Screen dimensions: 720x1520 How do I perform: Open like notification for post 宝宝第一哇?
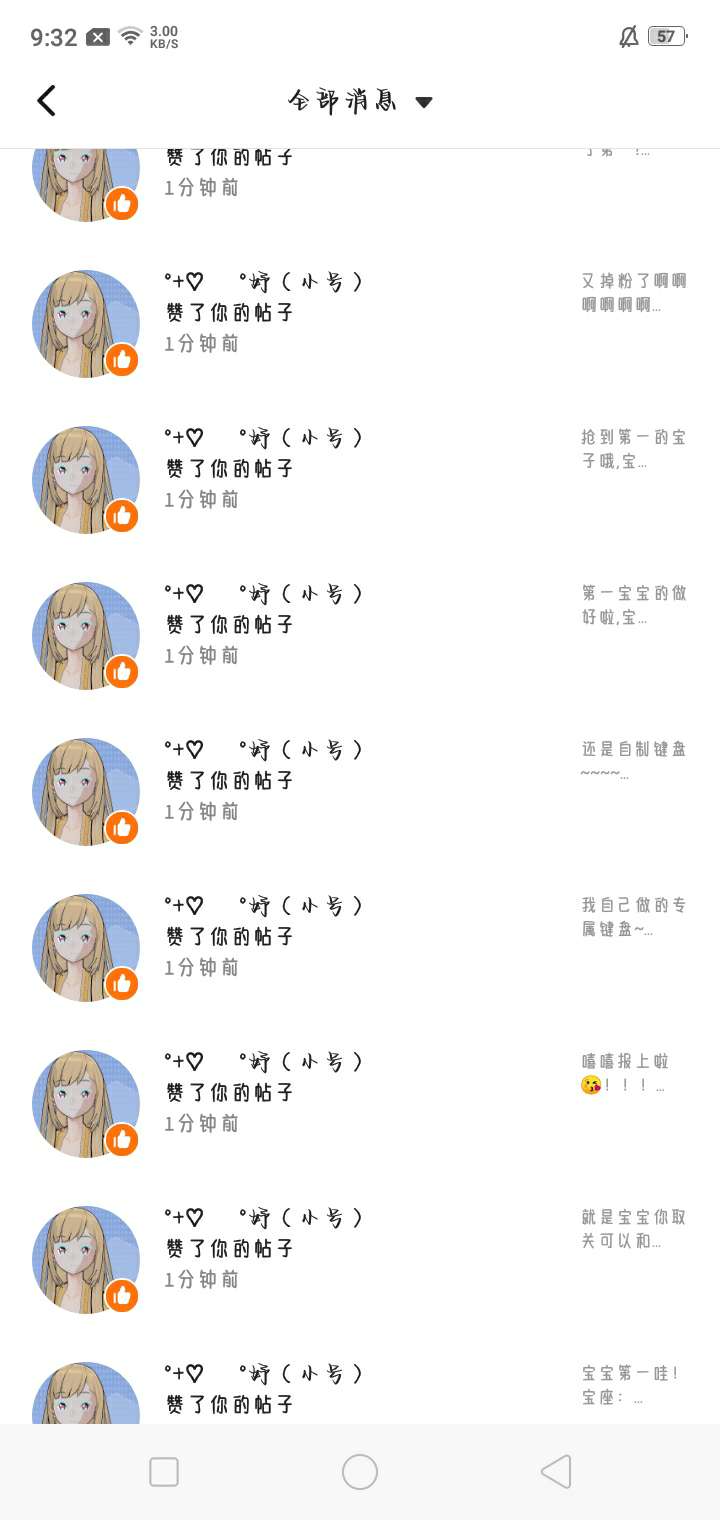[360, 1383]
